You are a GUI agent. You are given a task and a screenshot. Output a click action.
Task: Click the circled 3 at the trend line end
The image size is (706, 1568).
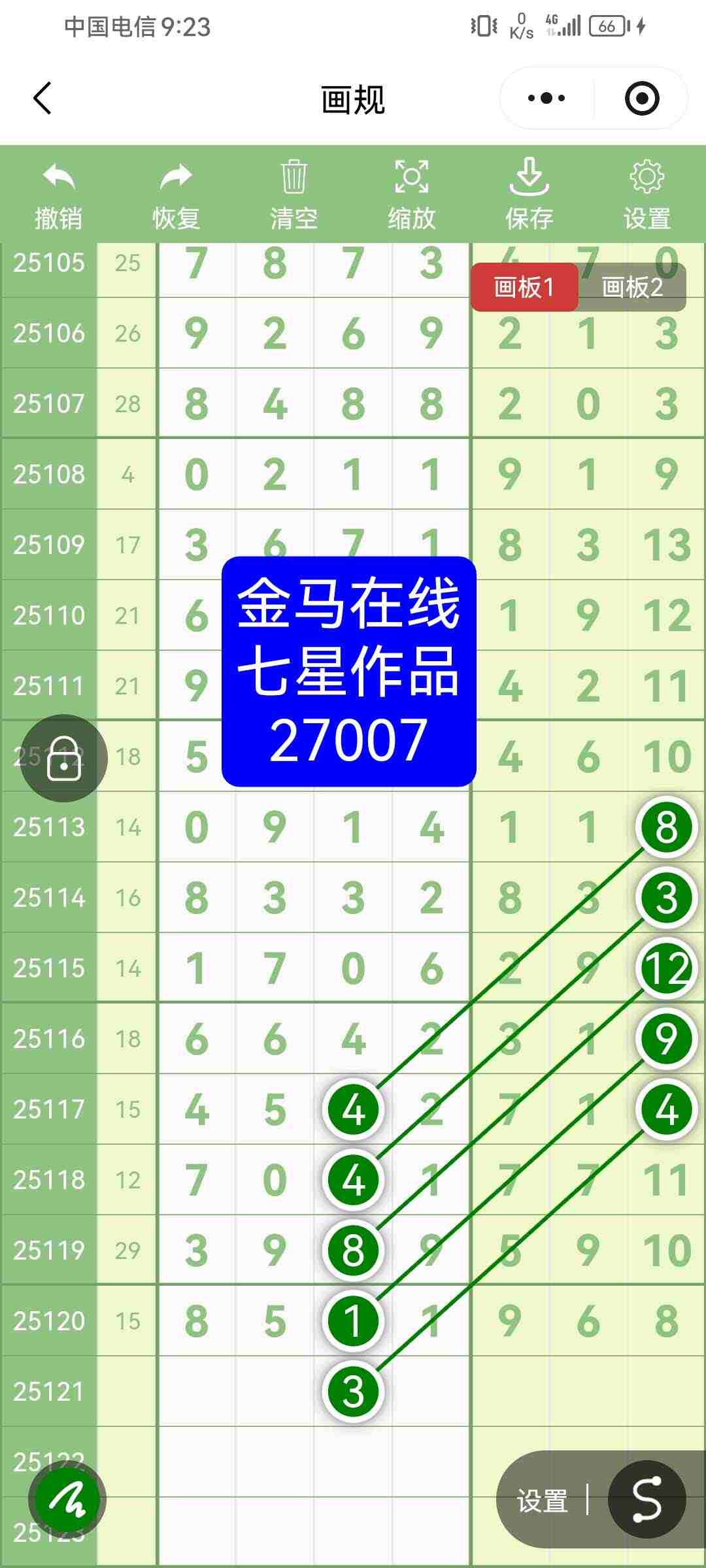point(354,1392)
